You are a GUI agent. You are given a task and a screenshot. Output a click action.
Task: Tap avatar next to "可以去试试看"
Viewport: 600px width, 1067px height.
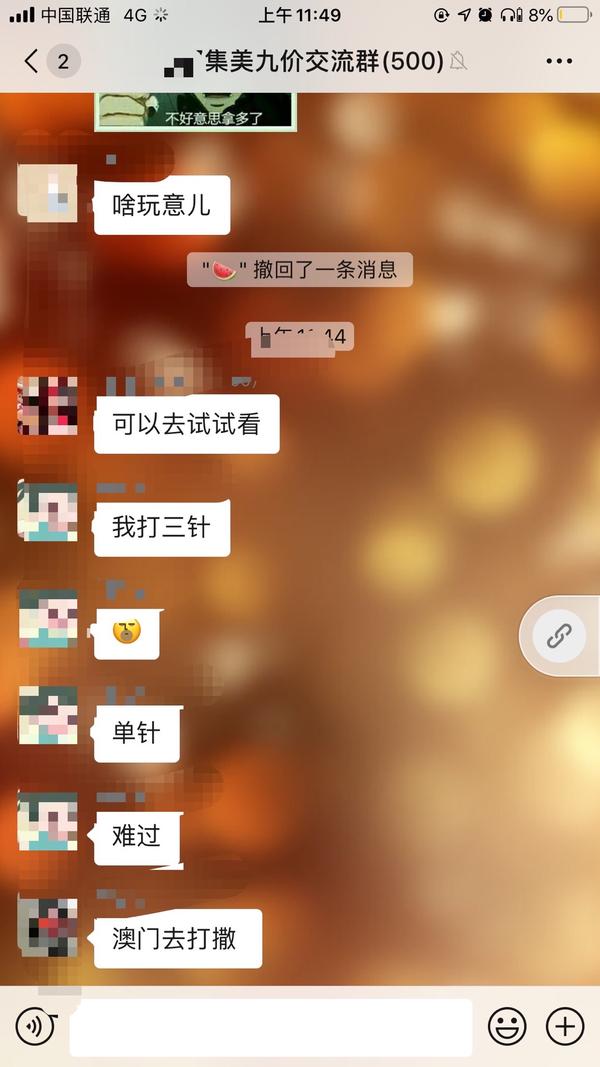tap(48, 406)
